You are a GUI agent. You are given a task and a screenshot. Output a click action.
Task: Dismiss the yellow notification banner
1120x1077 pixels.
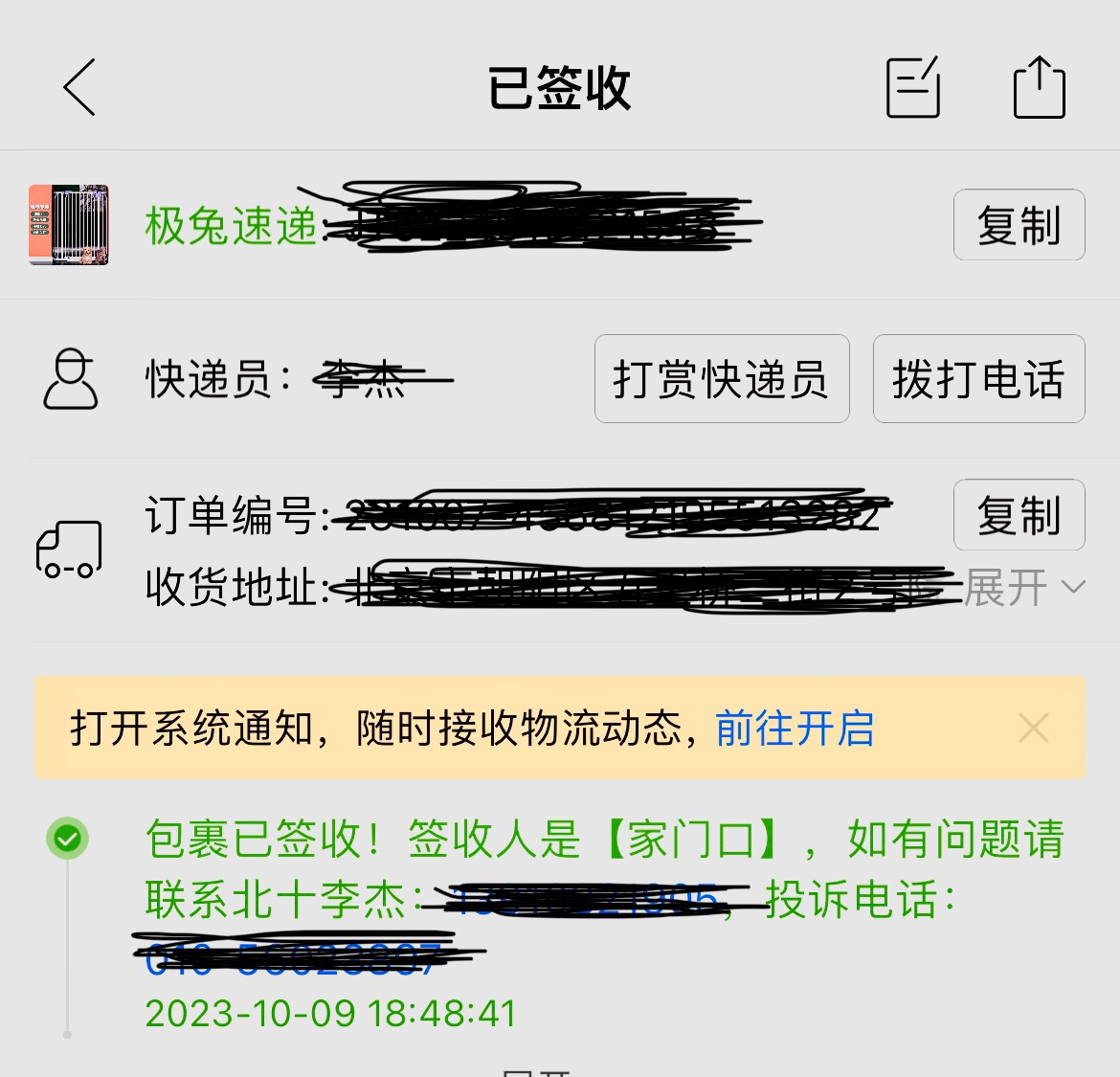coord(1034,729)
